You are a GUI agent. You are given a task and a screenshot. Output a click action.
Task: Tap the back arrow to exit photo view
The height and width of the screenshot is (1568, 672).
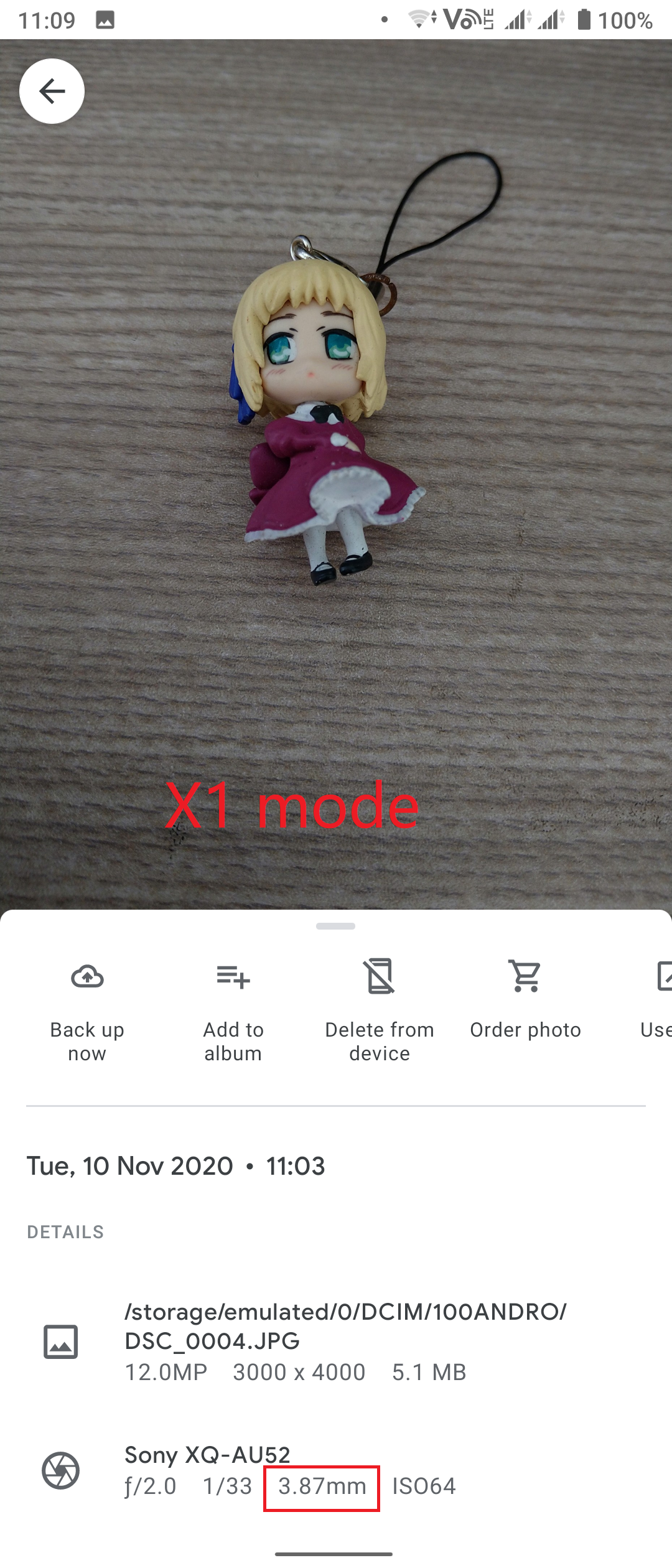pos(52,91)
